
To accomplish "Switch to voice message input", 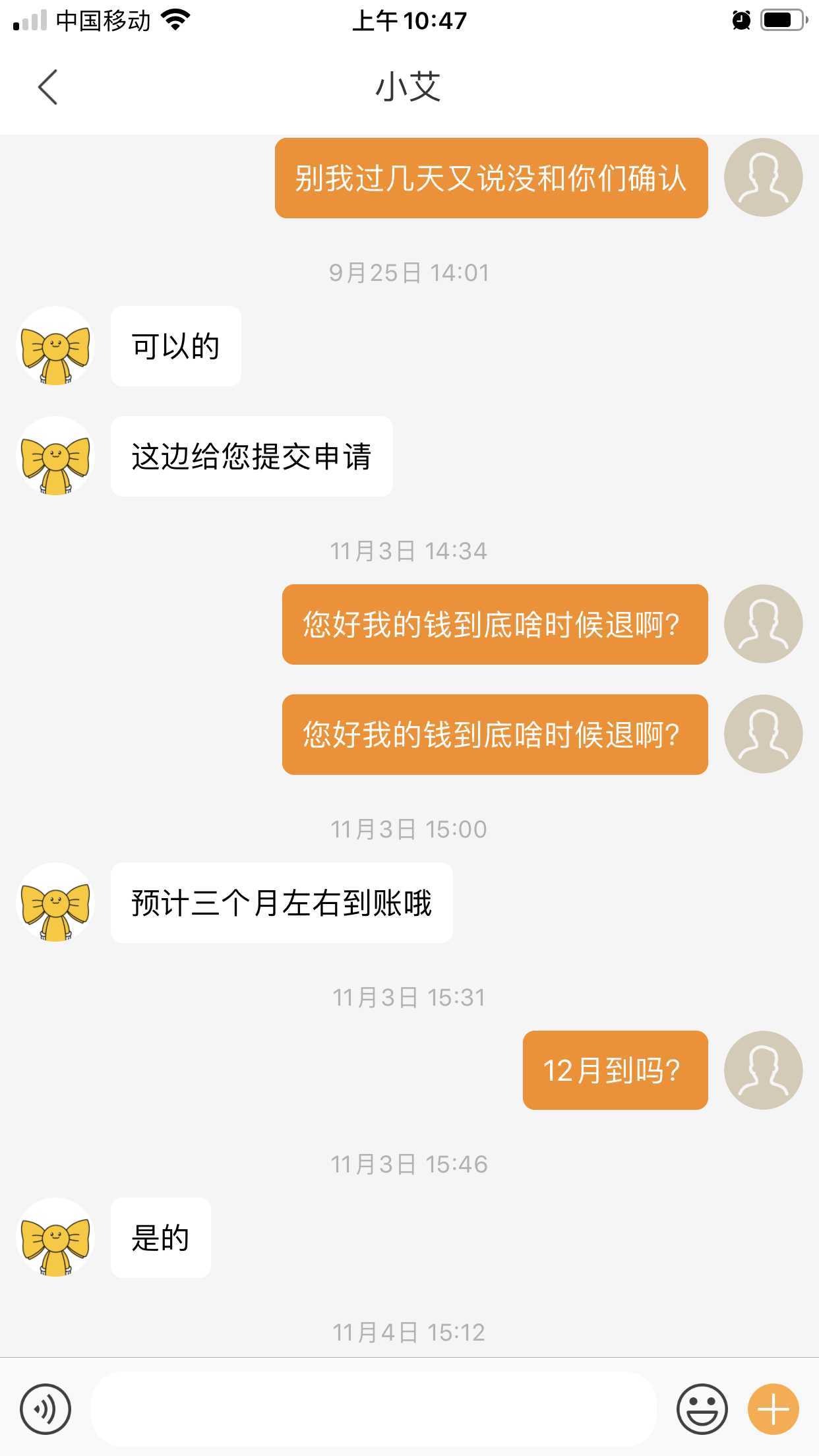I will click(45, 1409).
